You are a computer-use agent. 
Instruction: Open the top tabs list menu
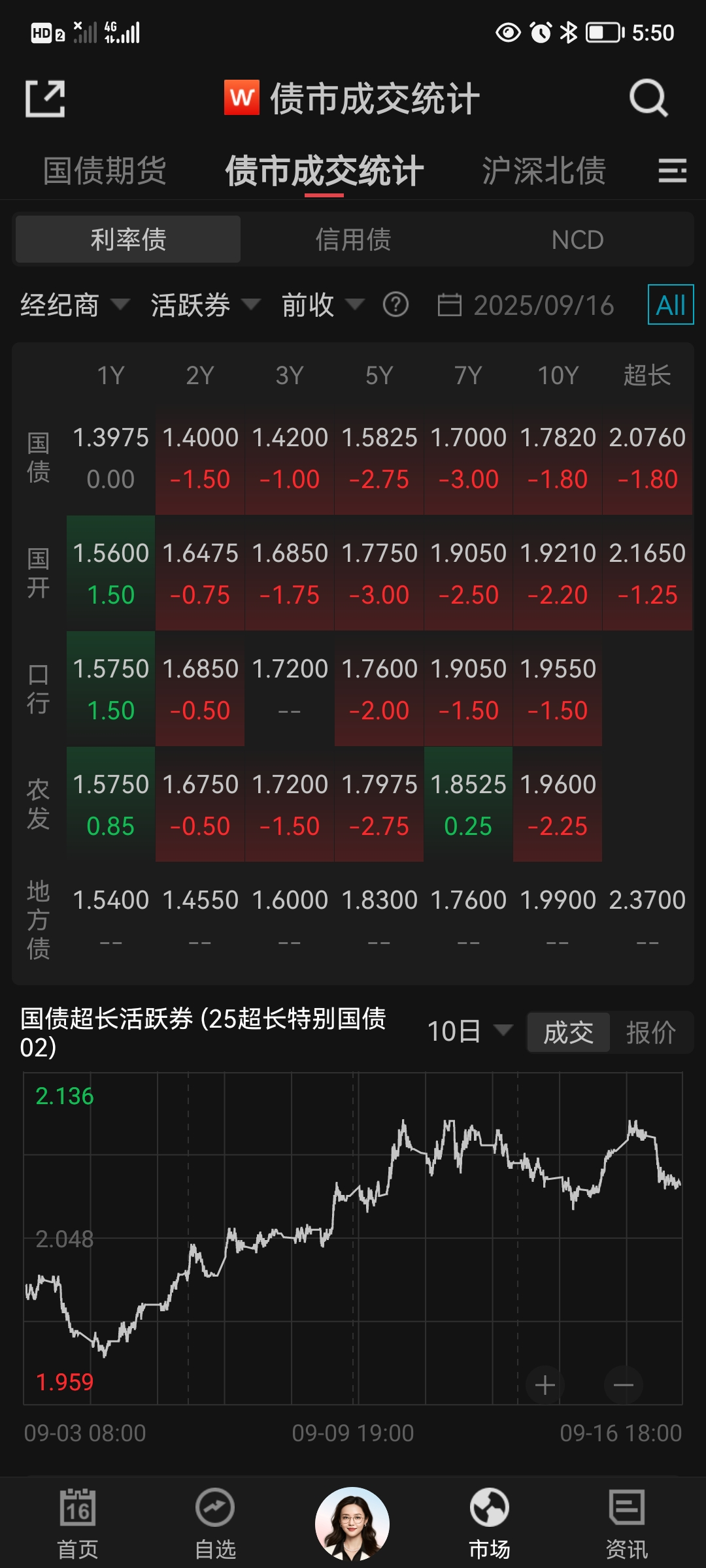pyautogui.click(x=672, y=171)
